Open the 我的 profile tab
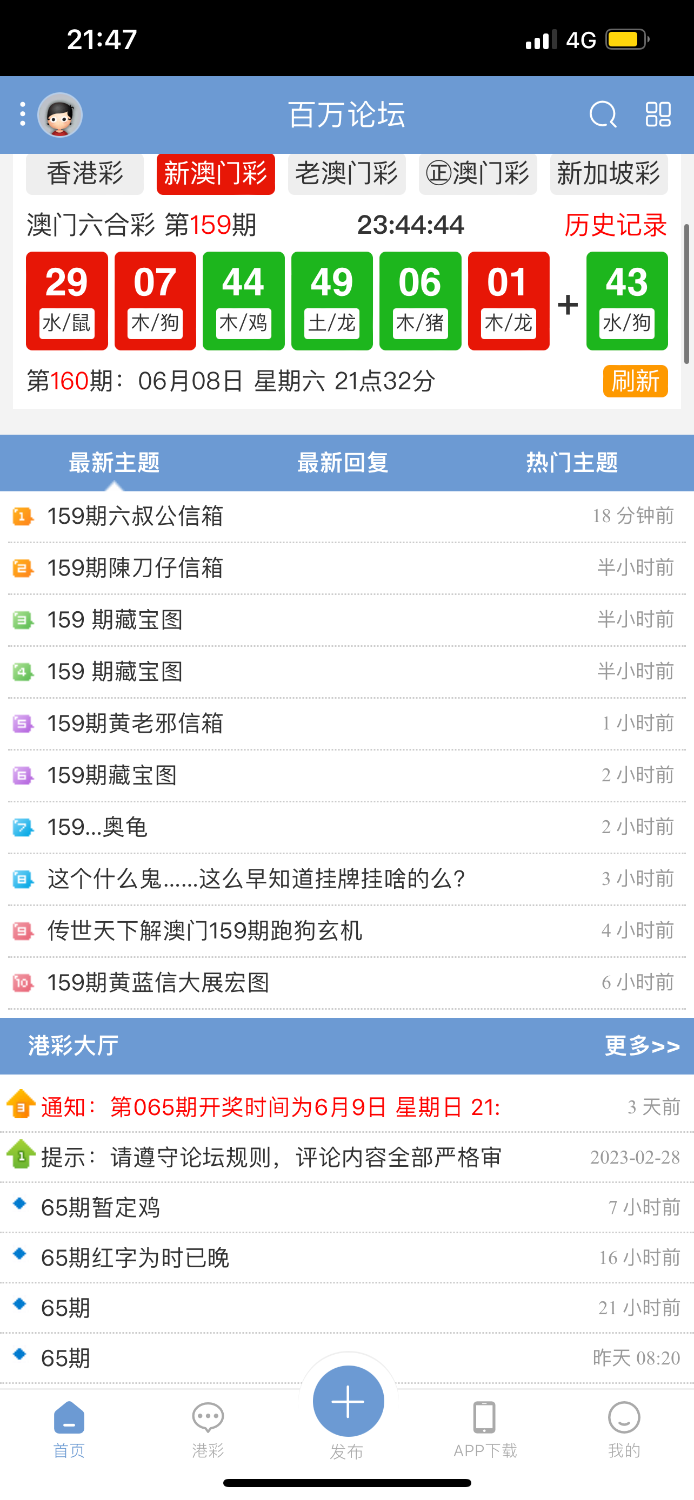 point(624,1430)
